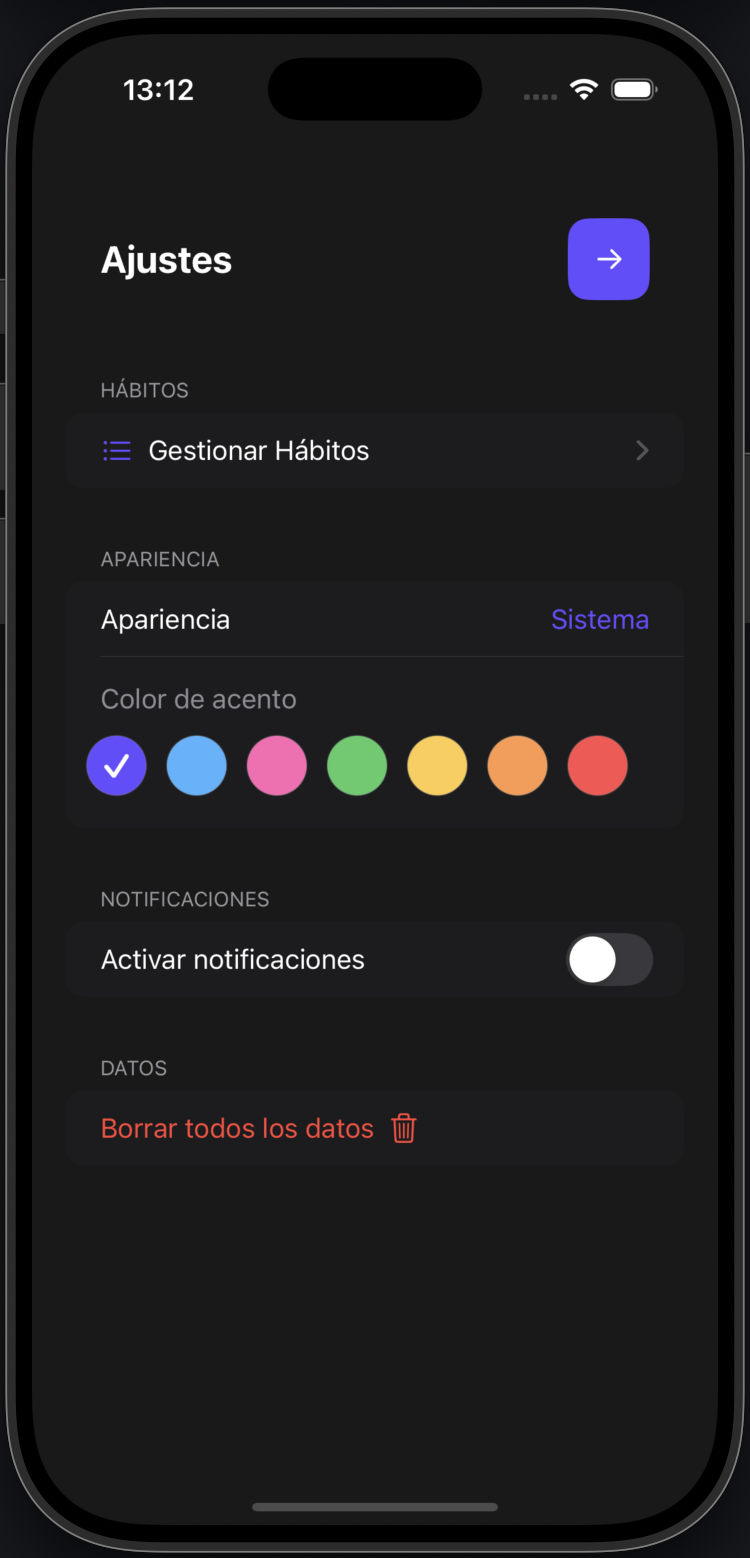750x1558 pixels.
Task: Pick the pink accent color swatch
Action: 277,765
